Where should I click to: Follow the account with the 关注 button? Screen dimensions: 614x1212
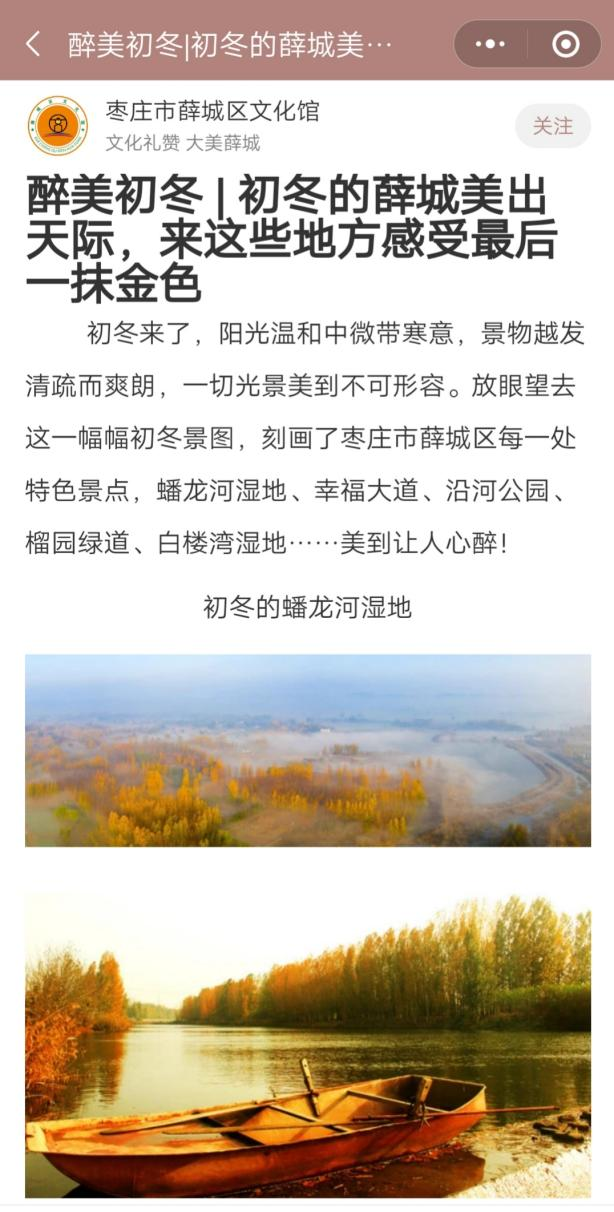tap(552, 126)
